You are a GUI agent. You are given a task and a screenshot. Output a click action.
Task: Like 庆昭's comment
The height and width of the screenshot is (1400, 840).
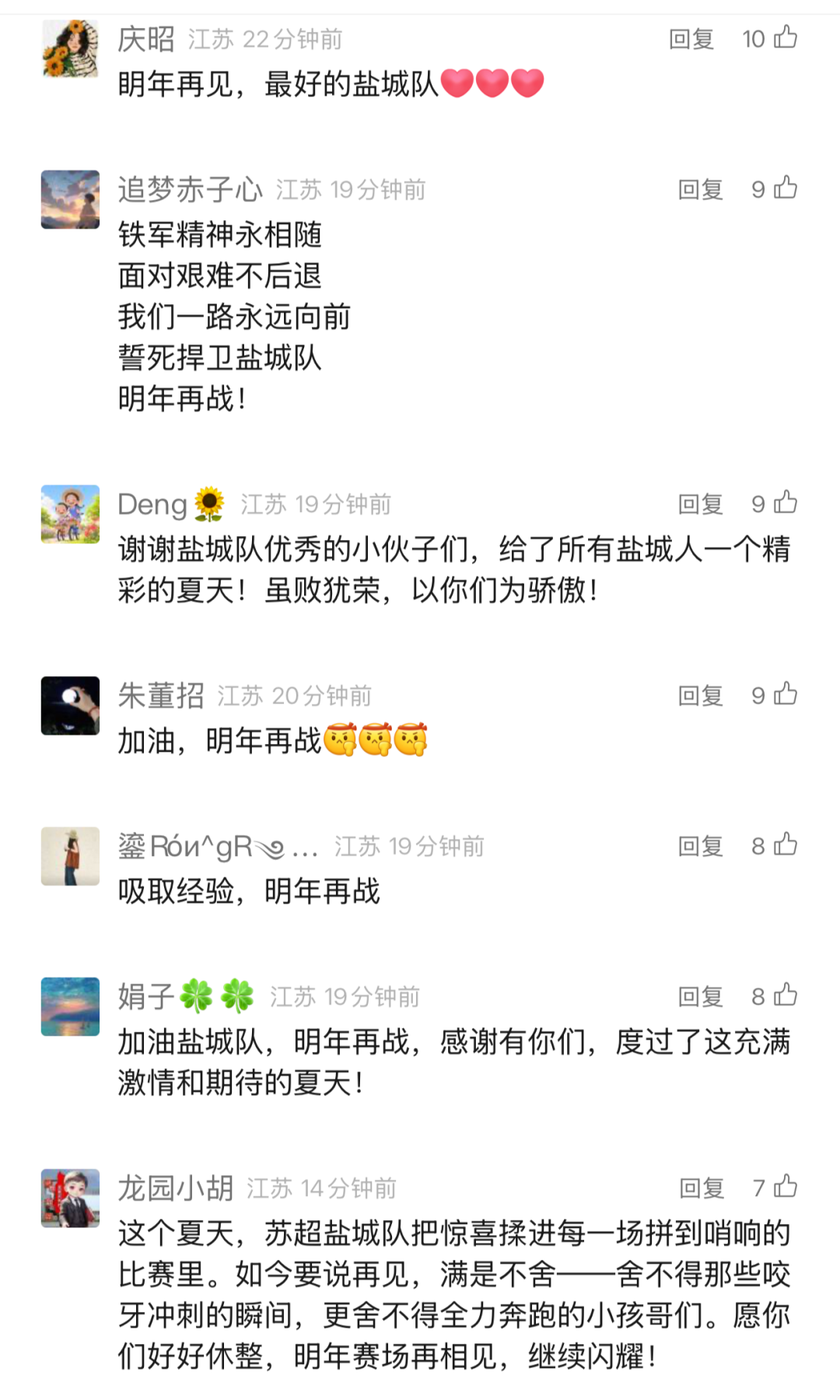(786, 37)
